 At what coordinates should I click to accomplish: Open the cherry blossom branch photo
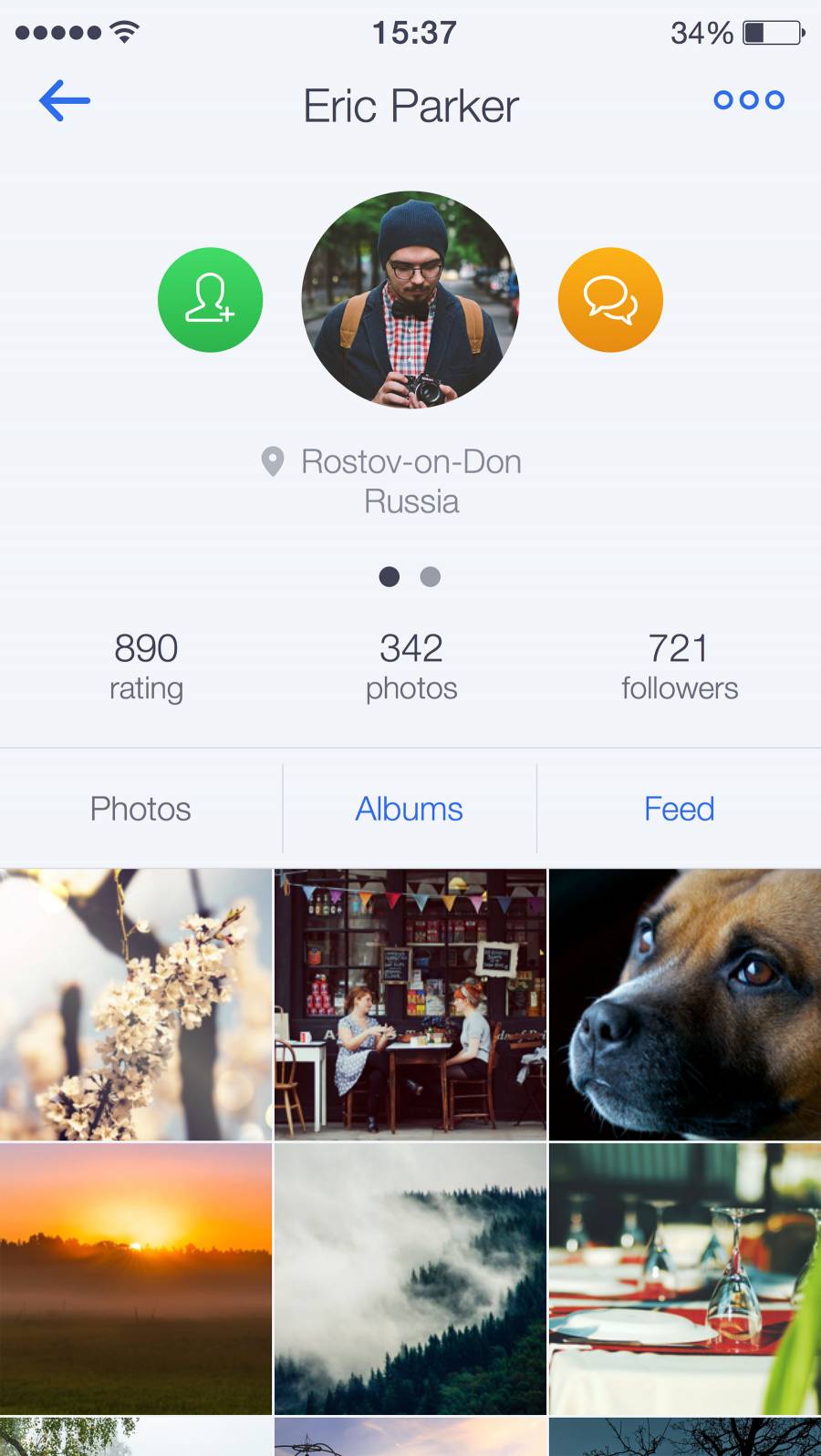pyautogui.click(x=136, y=1004)
